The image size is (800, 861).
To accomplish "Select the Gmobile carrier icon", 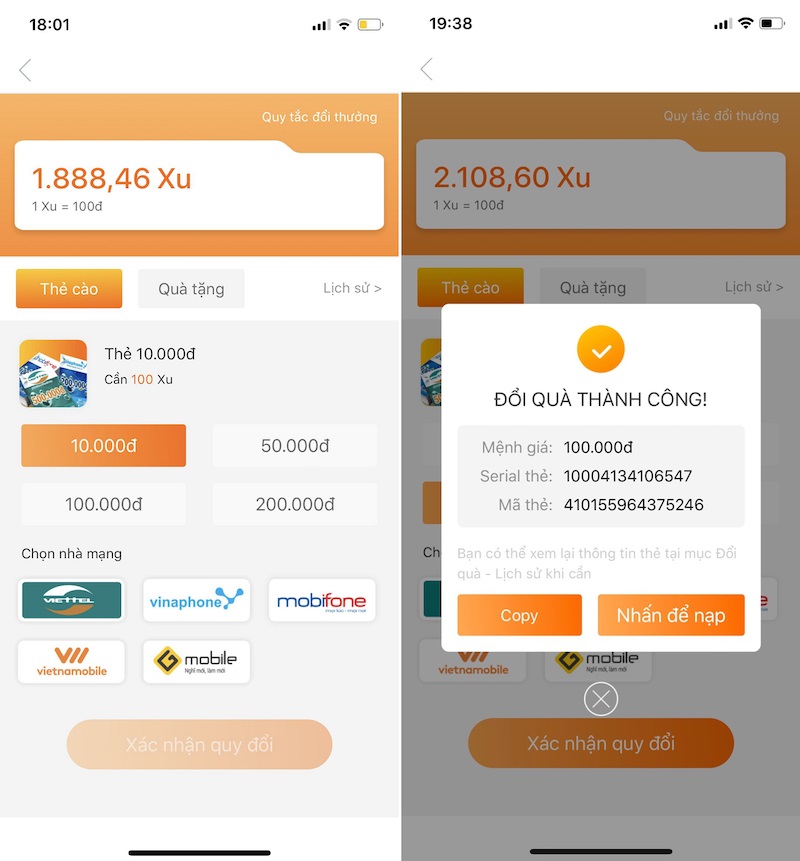I will click(x=196, y=662).
